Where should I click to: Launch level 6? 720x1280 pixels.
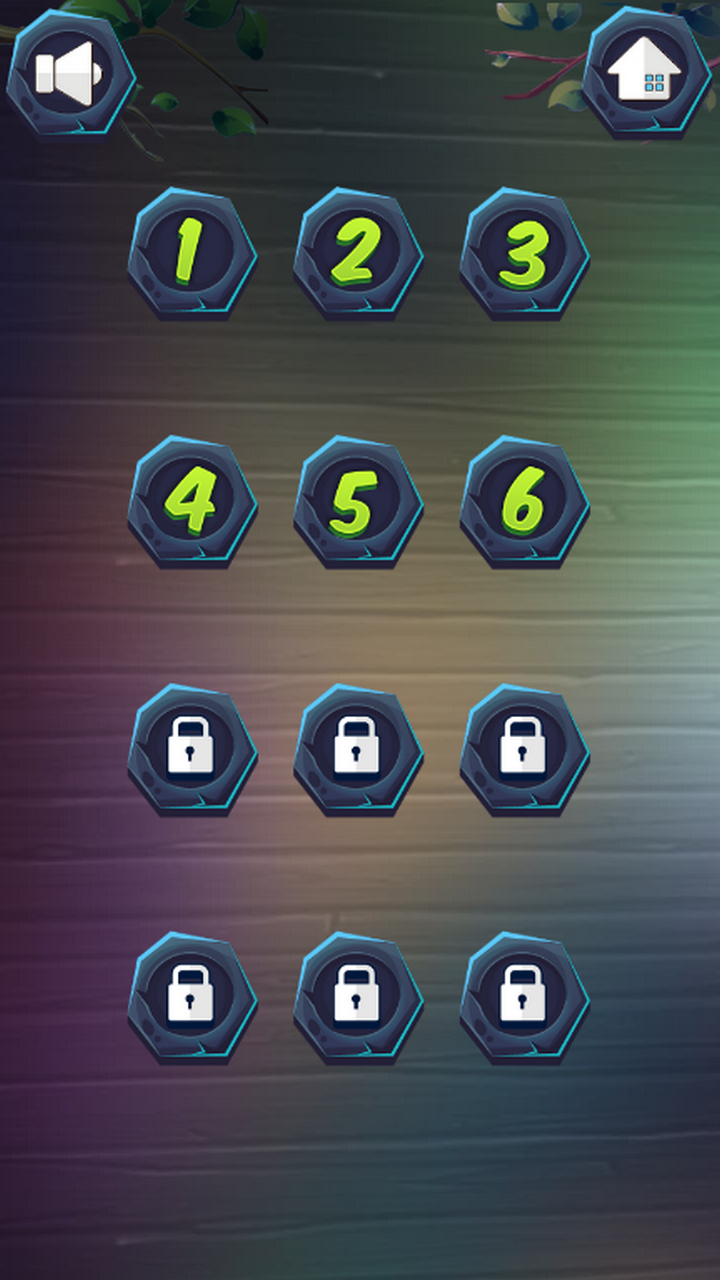click(523, 500)
